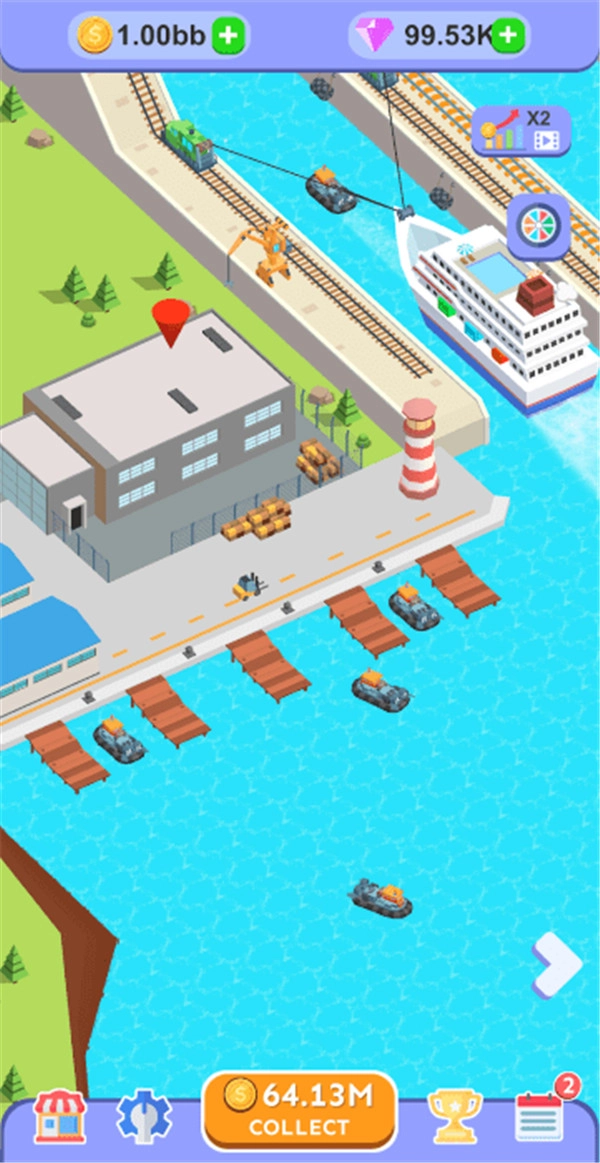Image resolution: width=600 pixels, height=1163 pixels.
Task: Open the shop
Action: pyautogui.click(x=60, y=1116)
